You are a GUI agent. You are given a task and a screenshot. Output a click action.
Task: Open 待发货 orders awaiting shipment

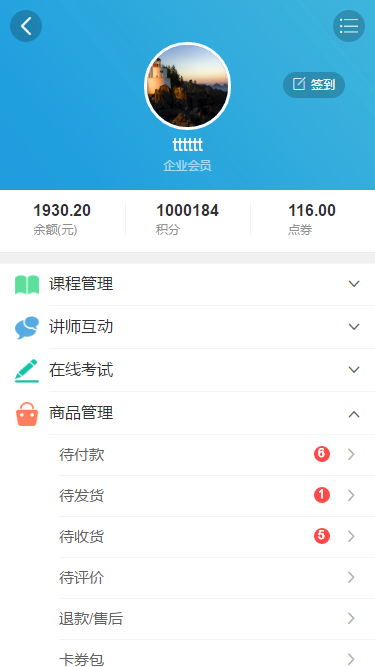pyautogui.click(x=217, y=496)
